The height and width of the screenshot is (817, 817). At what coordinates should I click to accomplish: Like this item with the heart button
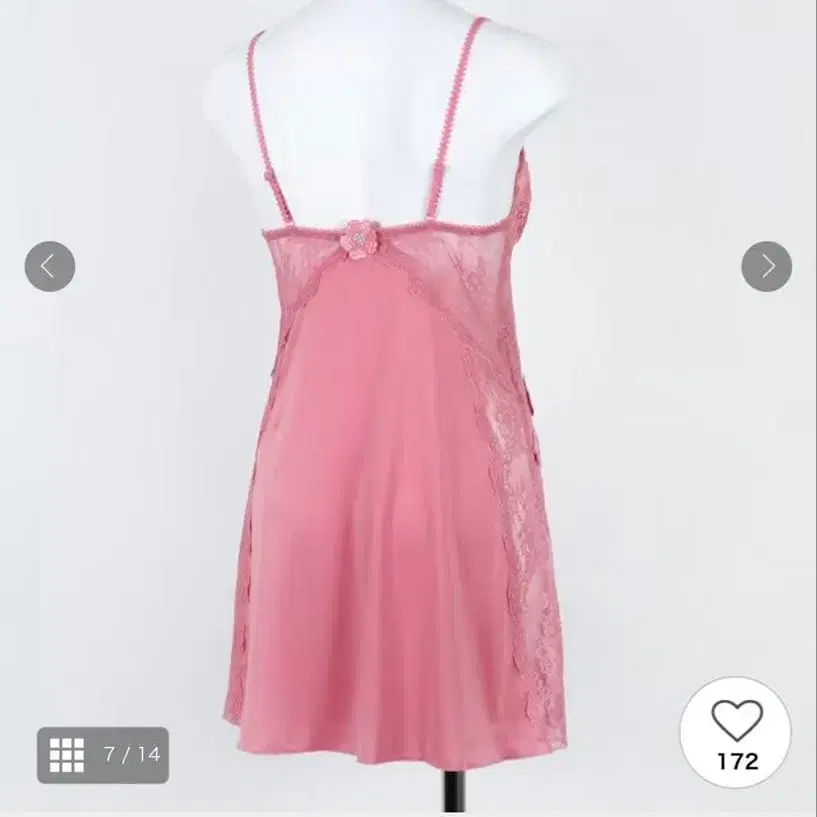[736, 732]
